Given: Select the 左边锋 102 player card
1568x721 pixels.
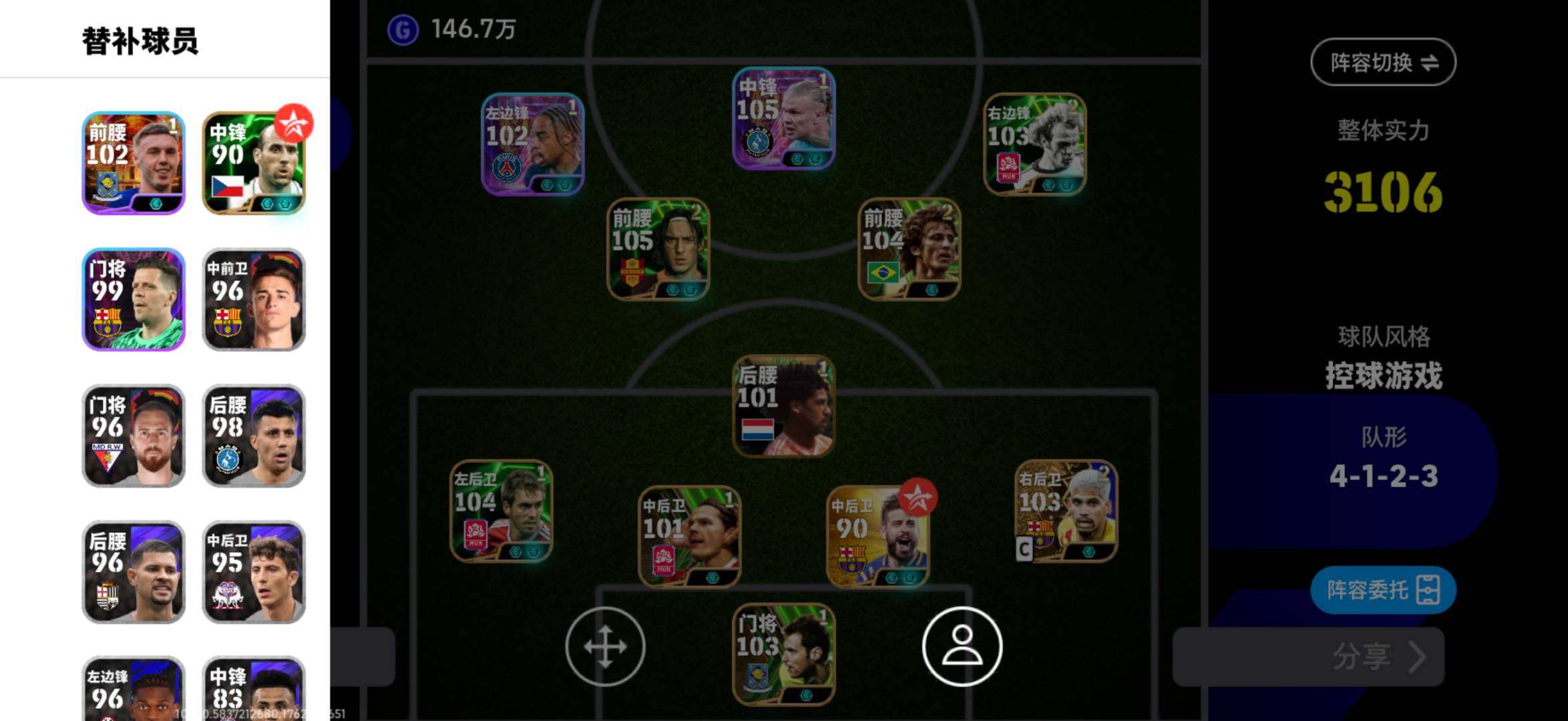Looking at the screenshot, I should coord(533,144).
